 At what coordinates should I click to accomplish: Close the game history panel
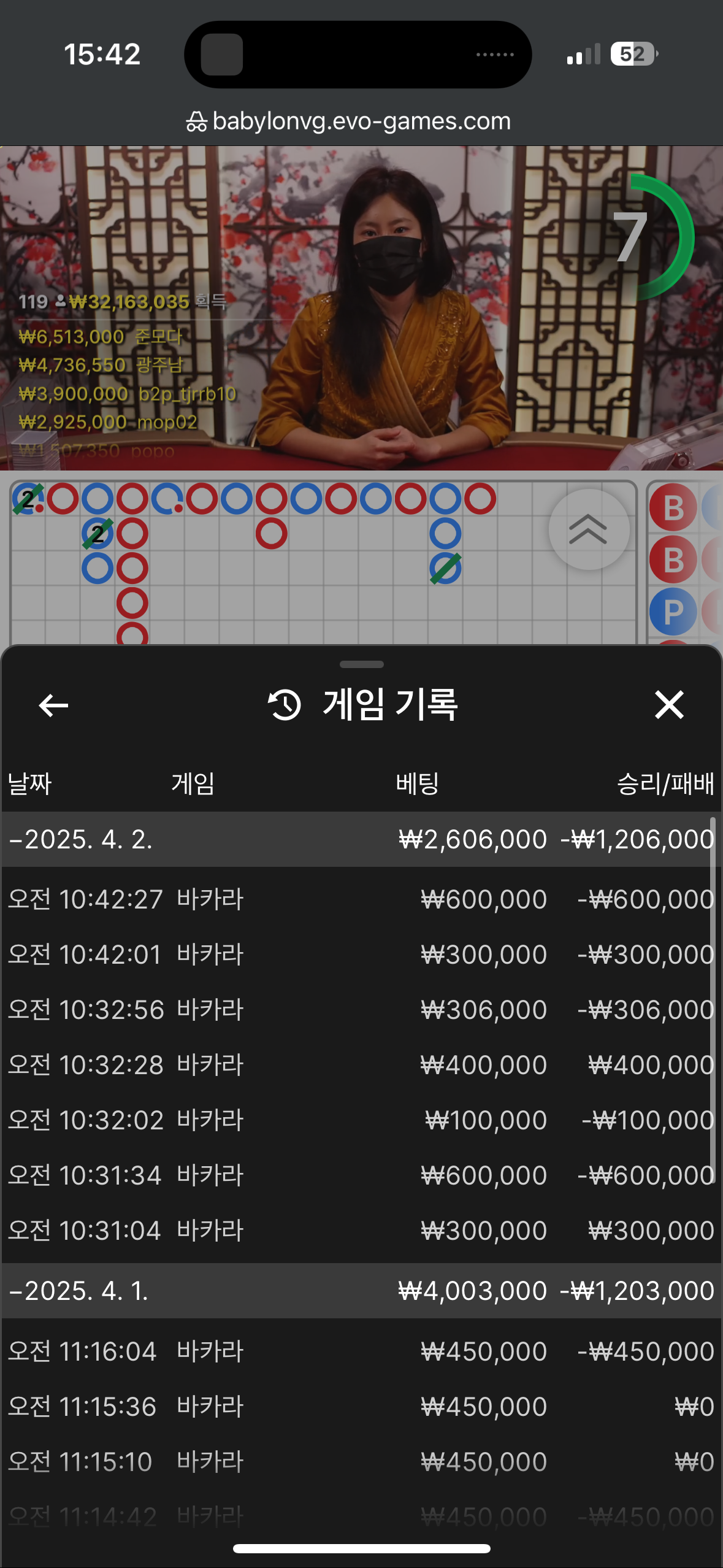coord(668,704)
